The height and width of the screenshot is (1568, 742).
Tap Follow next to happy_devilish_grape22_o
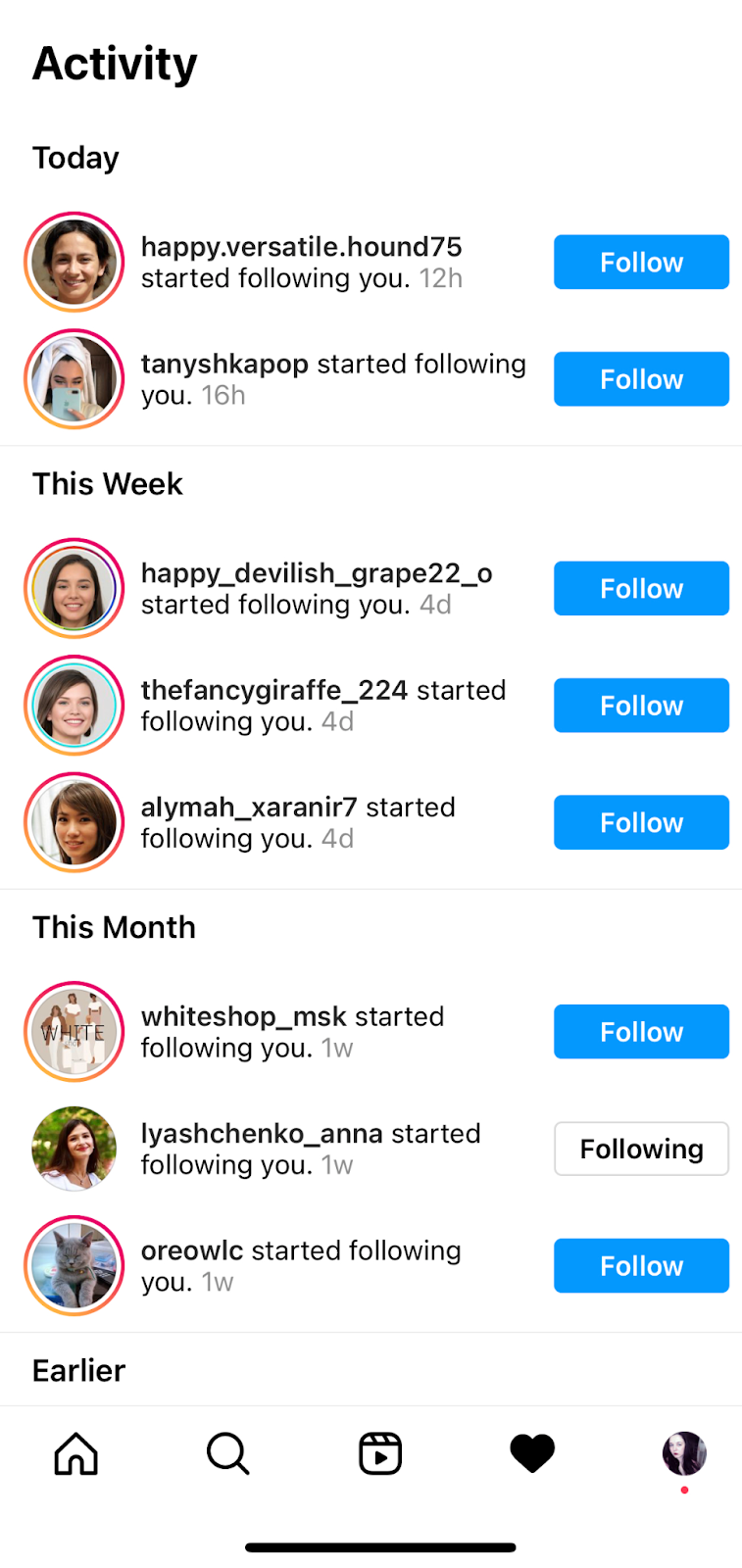[x=641, y=588]
